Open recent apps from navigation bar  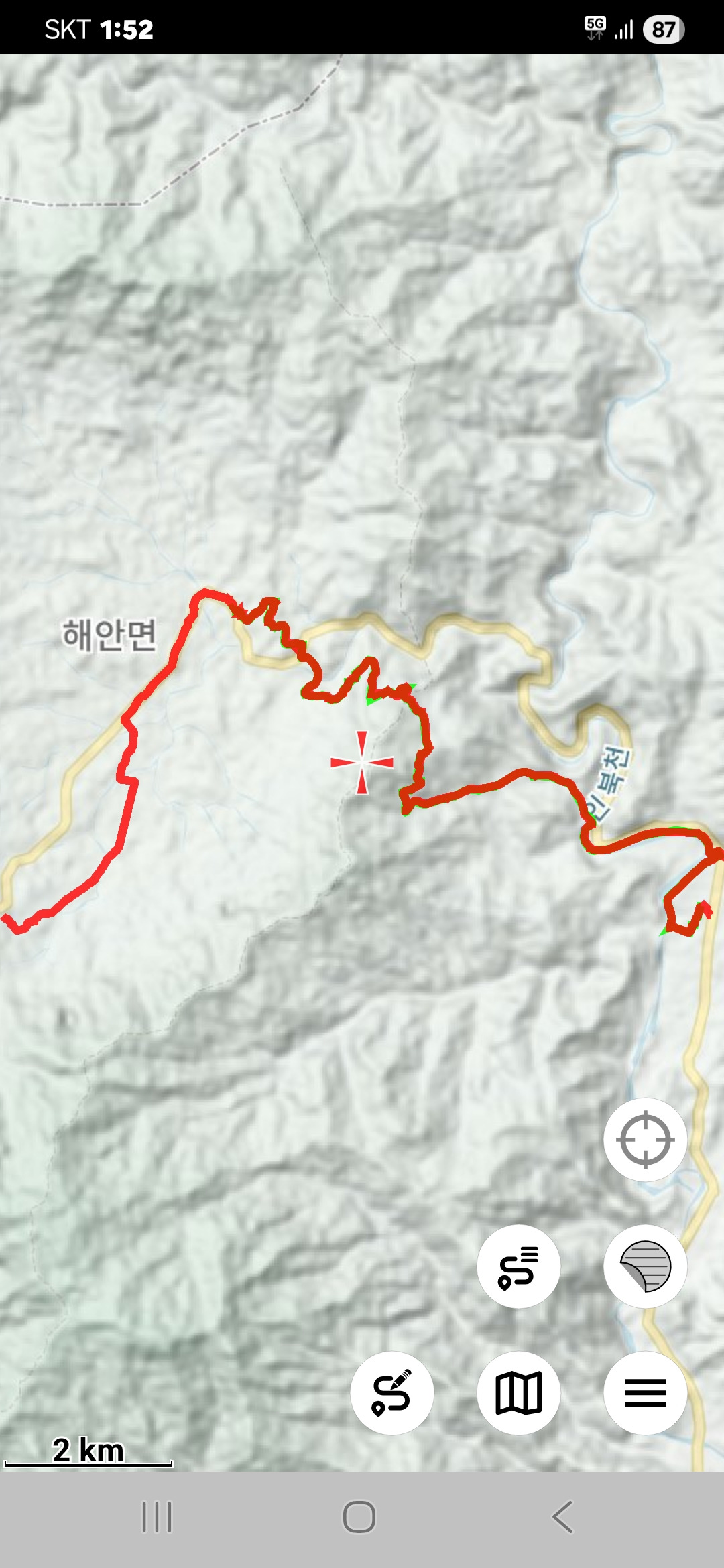[157, 1517]
